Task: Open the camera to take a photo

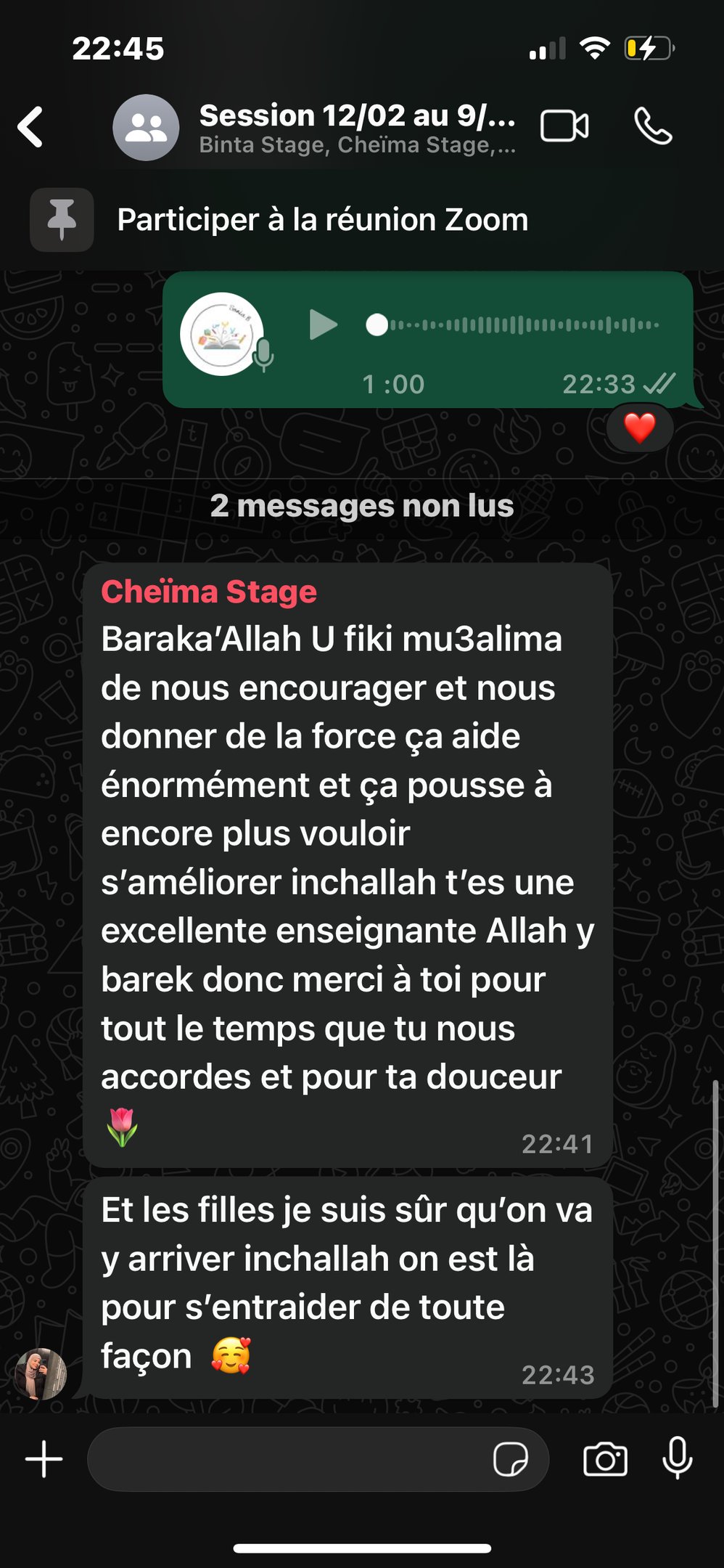Action: pos(605,1459)
